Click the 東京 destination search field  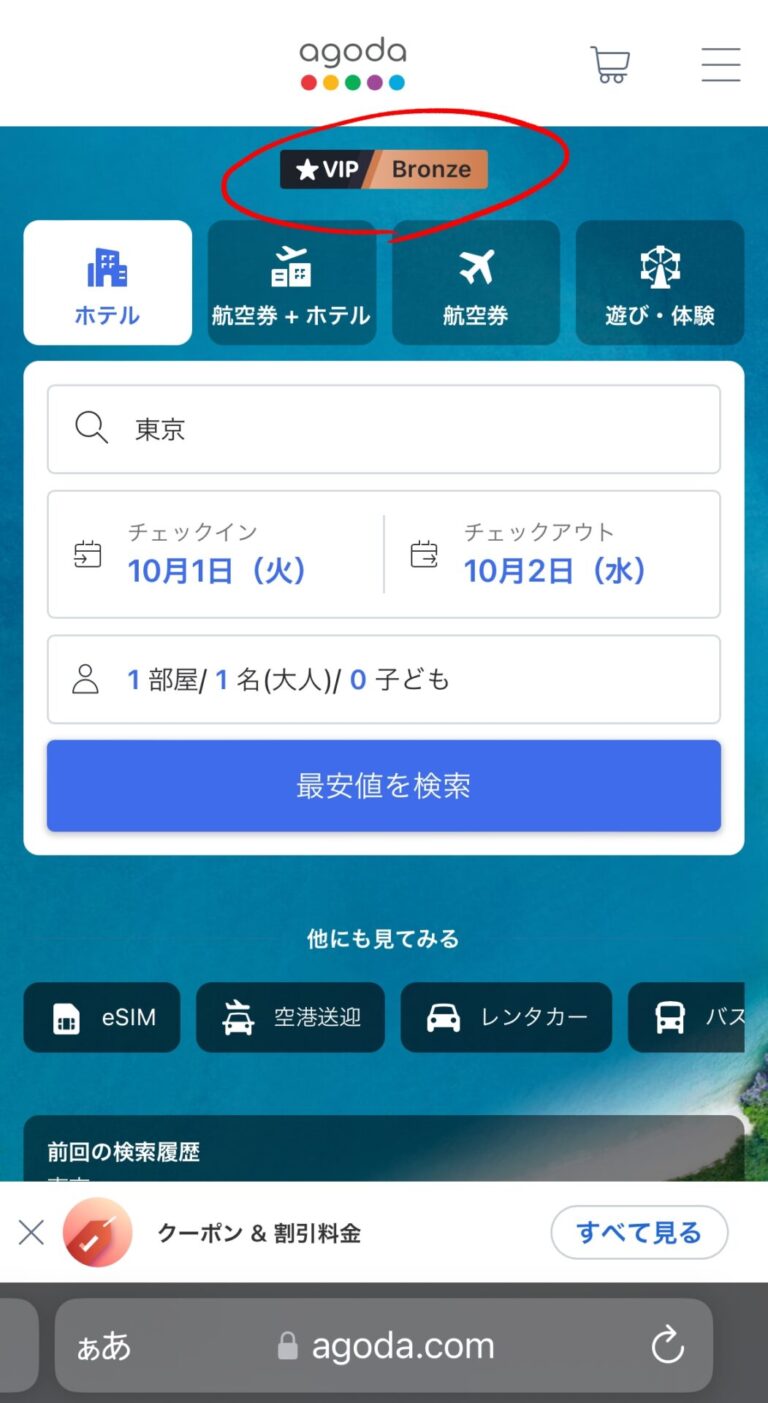384,429
